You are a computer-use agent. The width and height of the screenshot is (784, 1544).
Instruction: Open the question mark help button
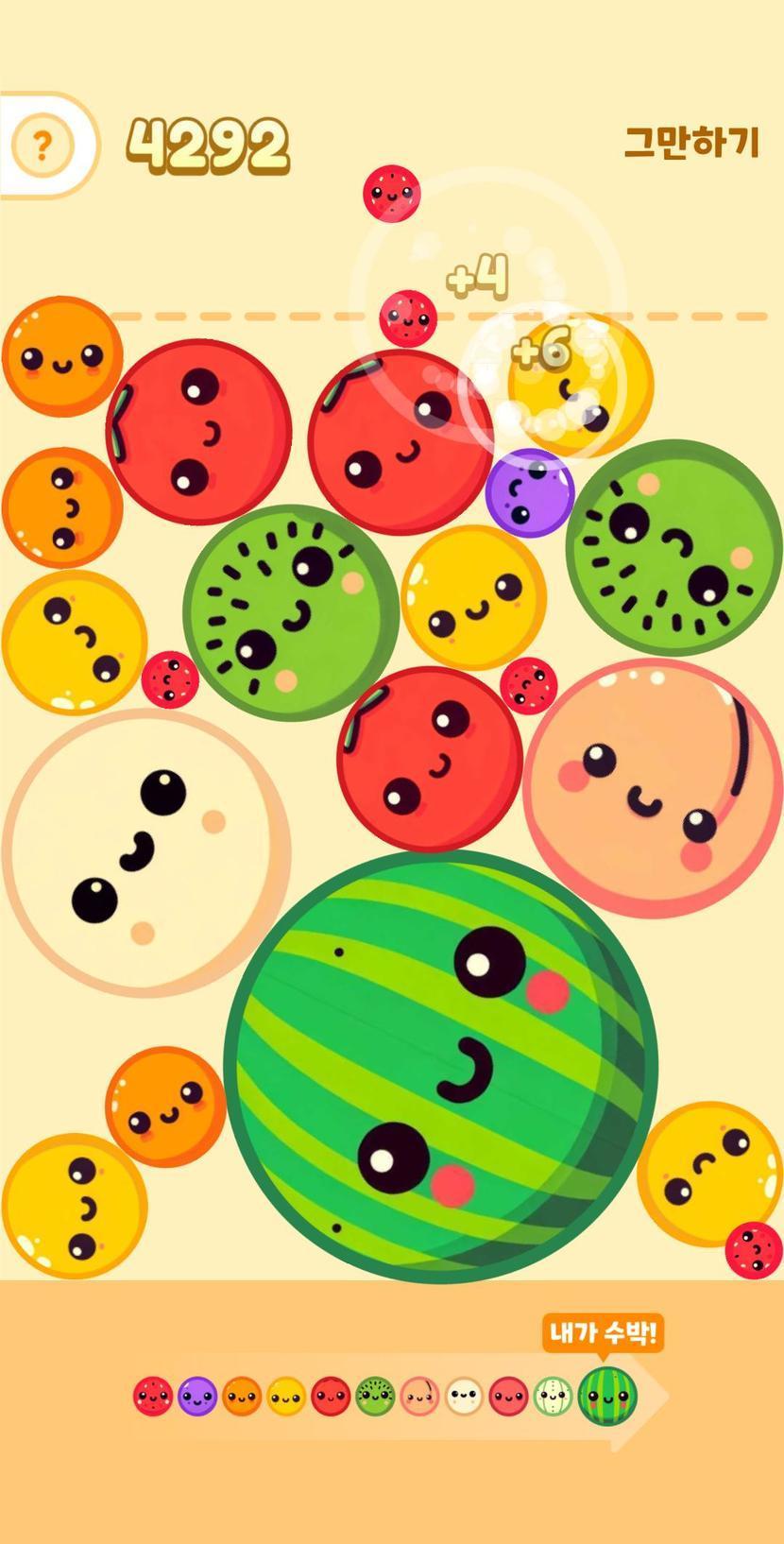tap(42, 146)
